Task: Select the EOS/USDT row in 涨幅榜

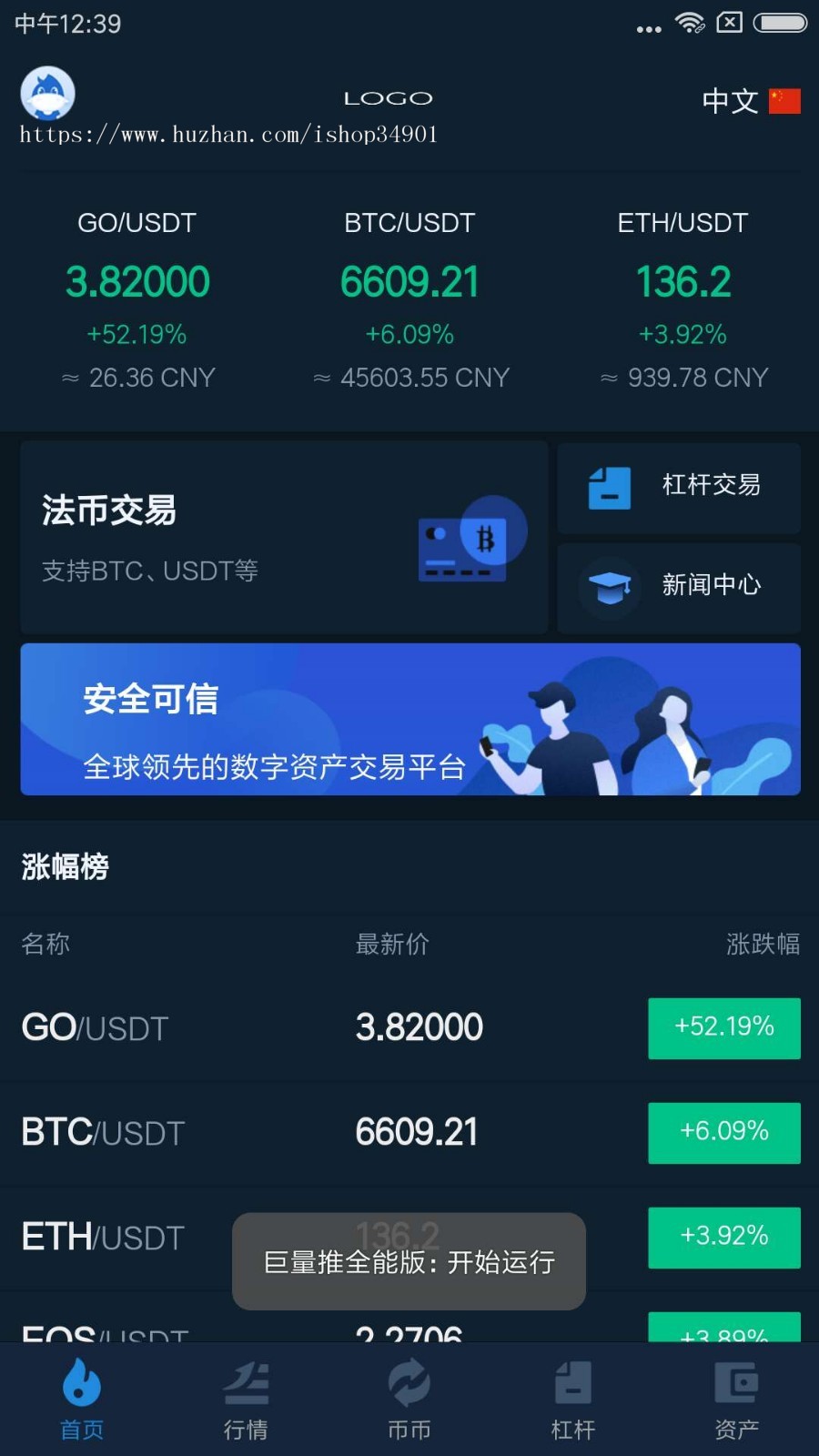Action: tap(100, 1333)
